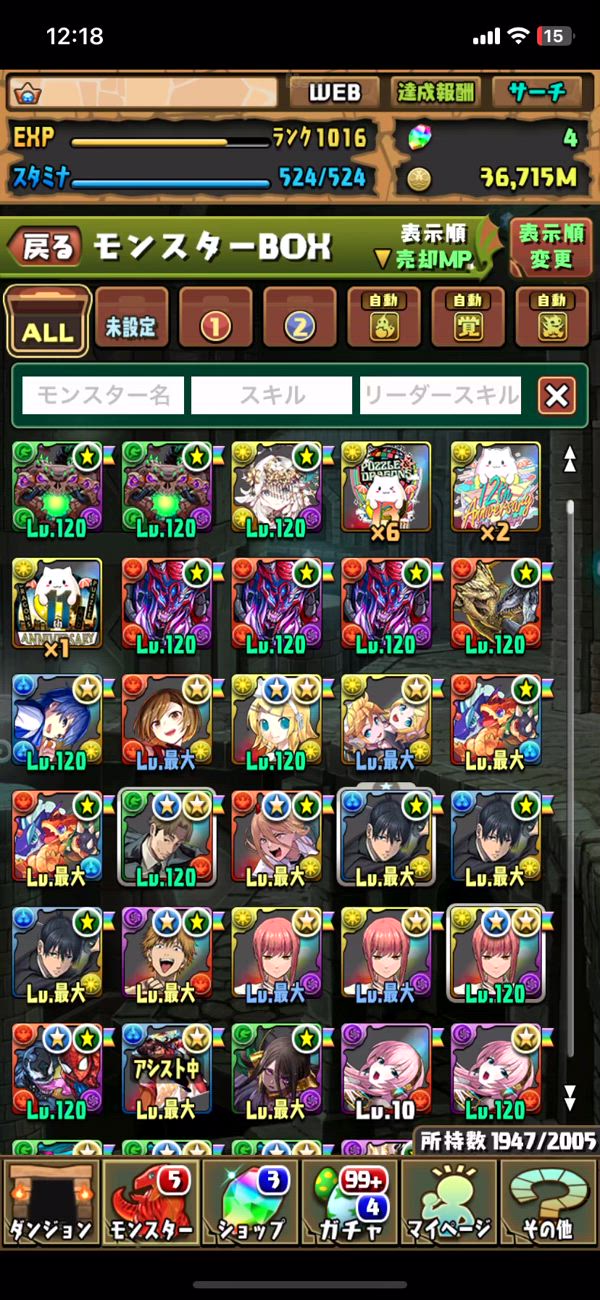Open 達成報酬 achievement rewards
The width and height of the screenshot is (600, 1300).
coord(433,93)
